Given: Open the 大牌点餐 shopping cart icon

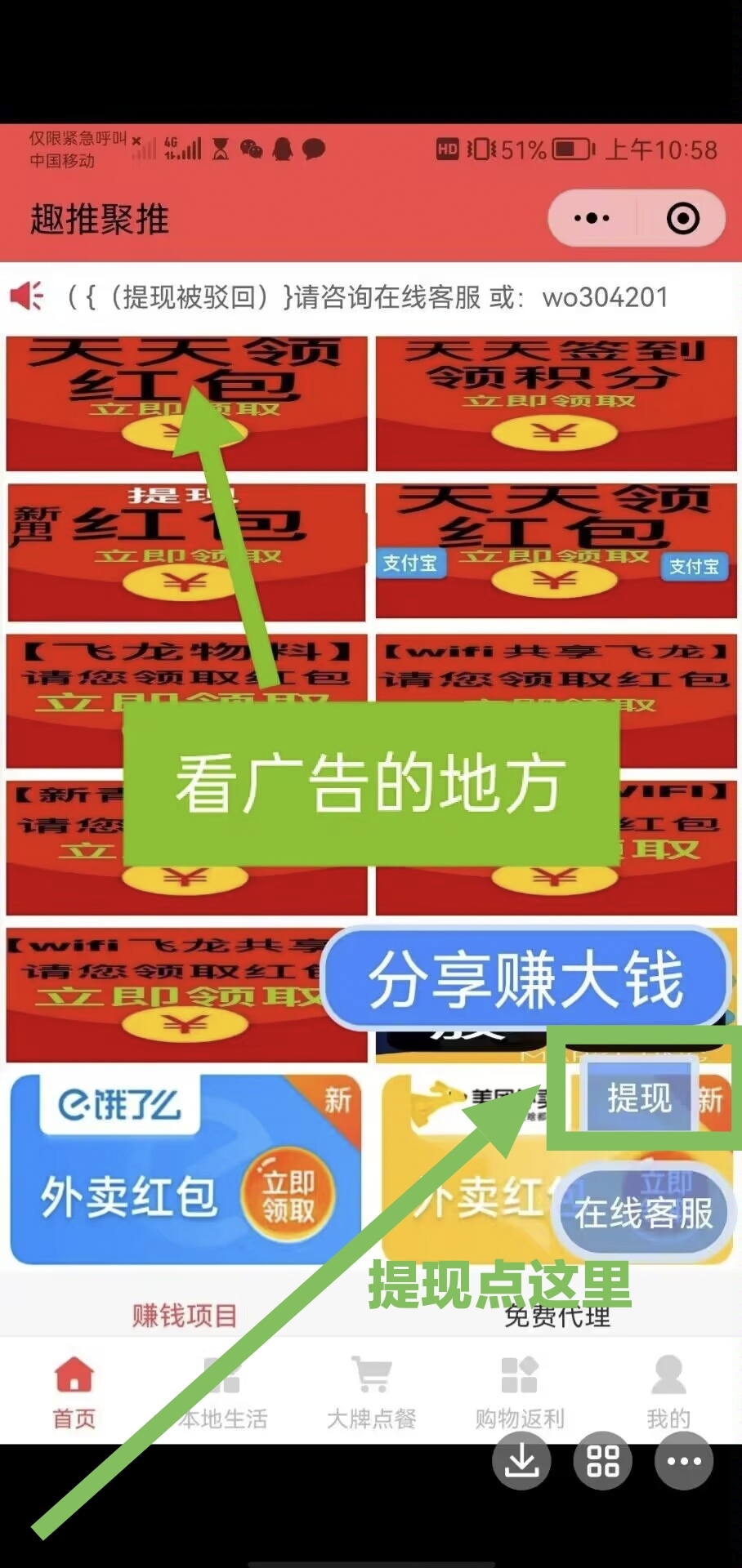Looking at the screenshot, I should point(370,1376).
